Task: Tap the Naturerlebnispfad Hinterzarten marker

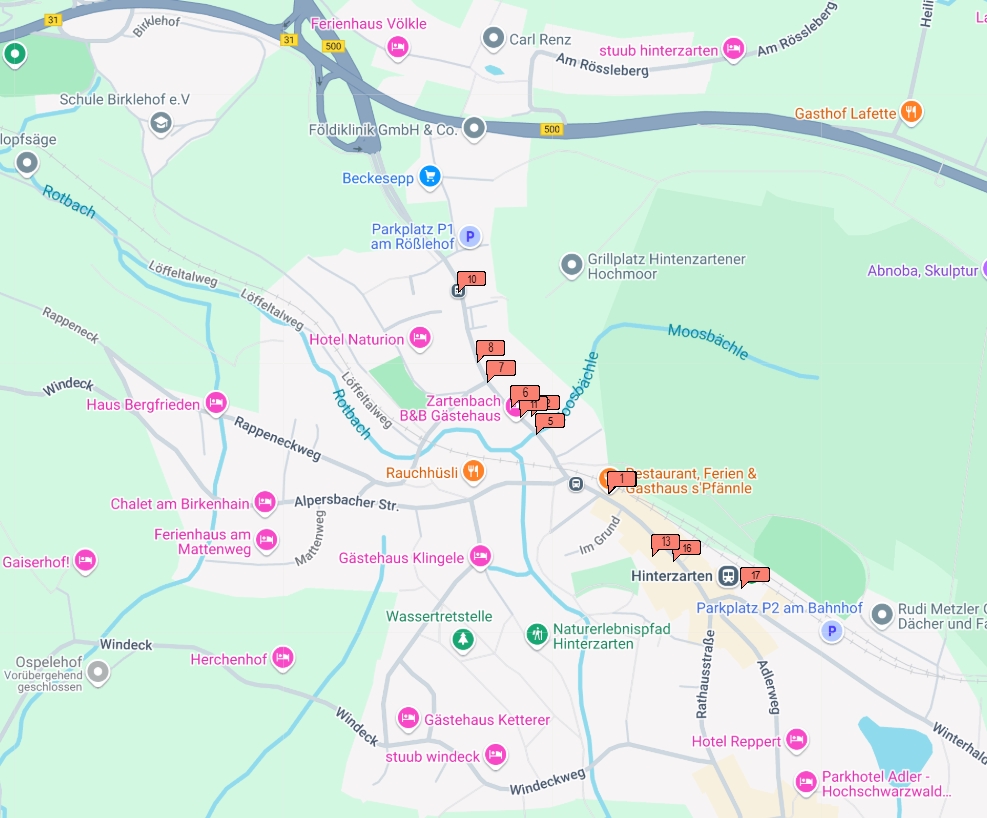Action: click(x=537, y=633)
